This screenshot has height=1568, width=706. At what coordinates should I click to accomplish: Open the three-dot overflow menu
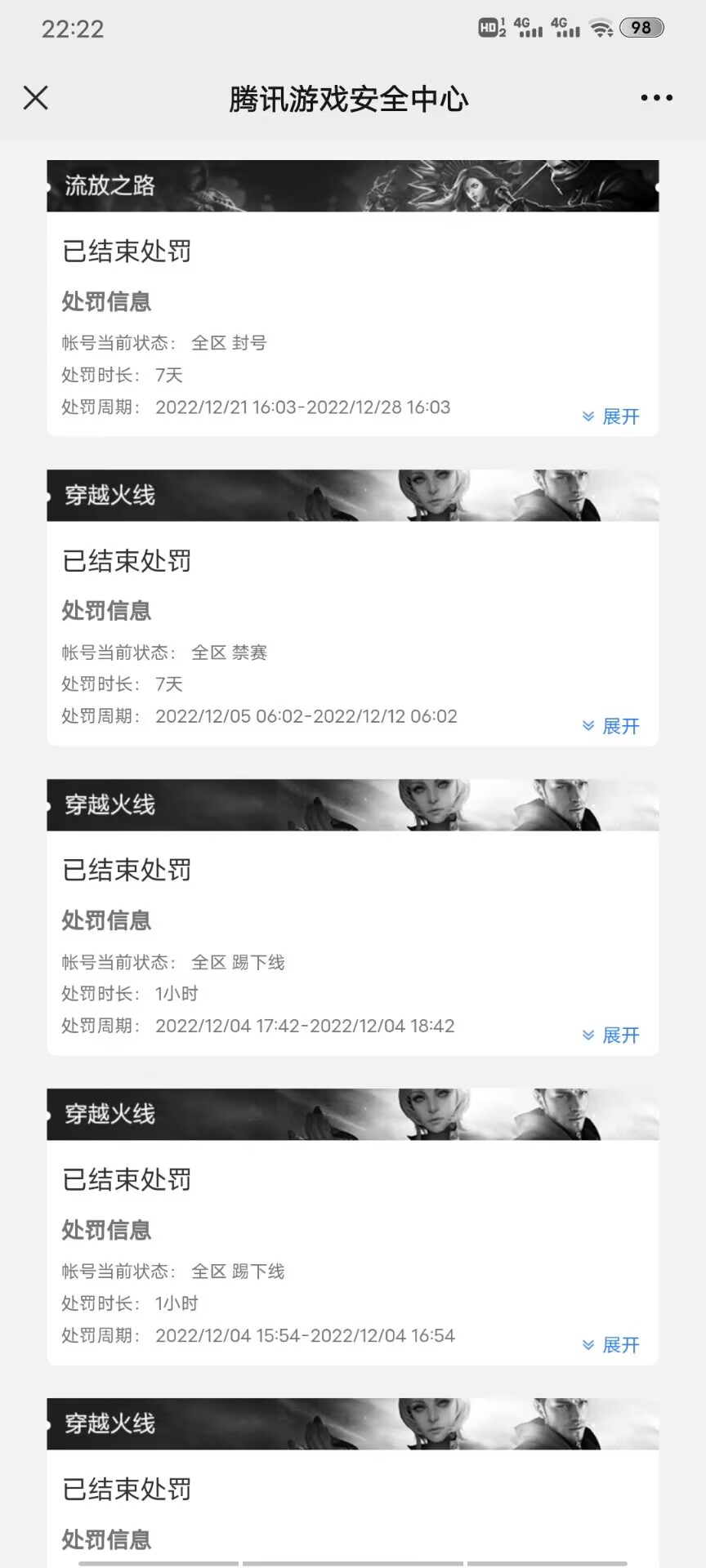coord(656,98)
